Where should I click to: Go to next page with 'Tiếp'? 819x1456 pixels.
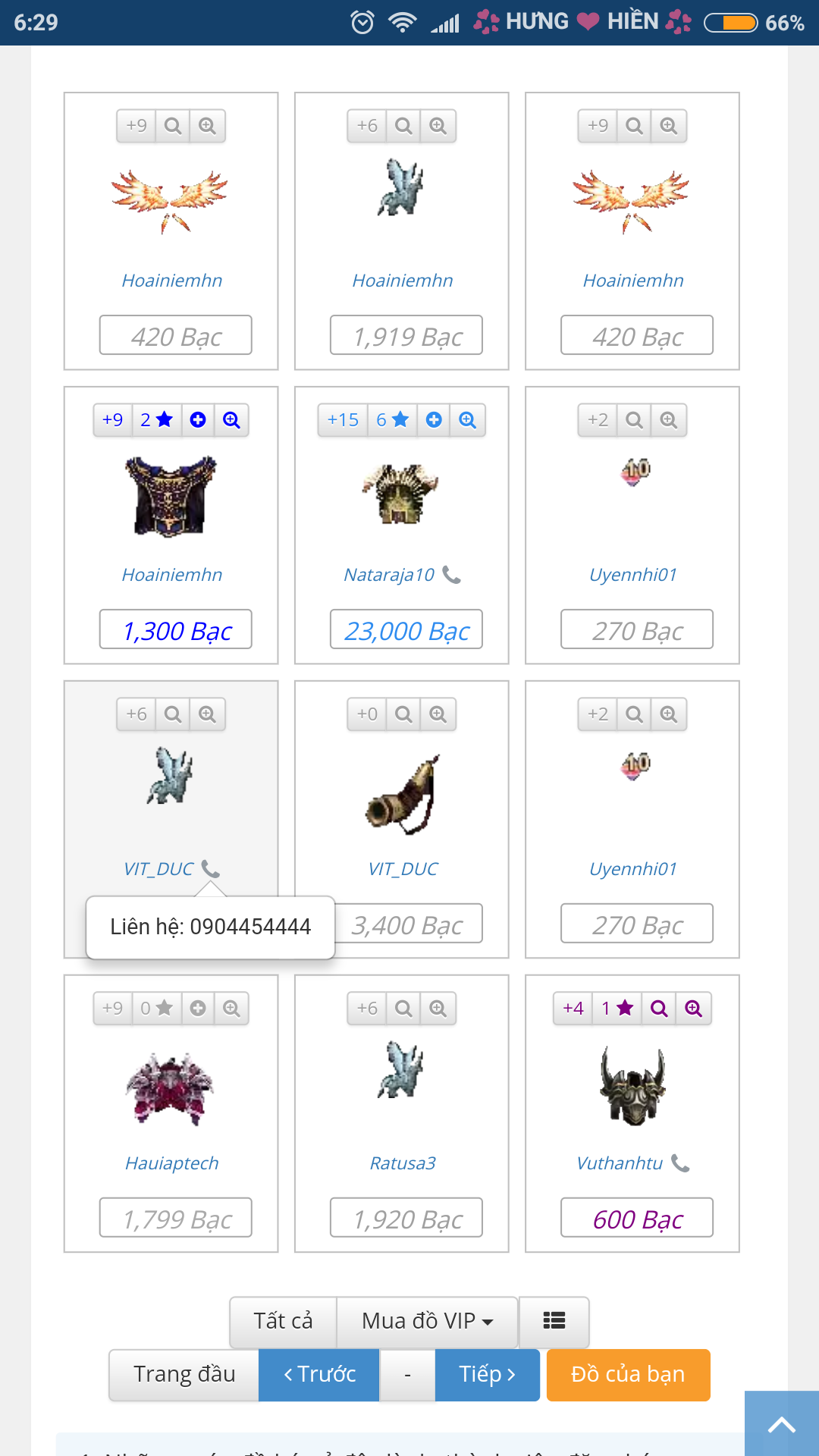pyautogui.click(x=487, y=1374)
